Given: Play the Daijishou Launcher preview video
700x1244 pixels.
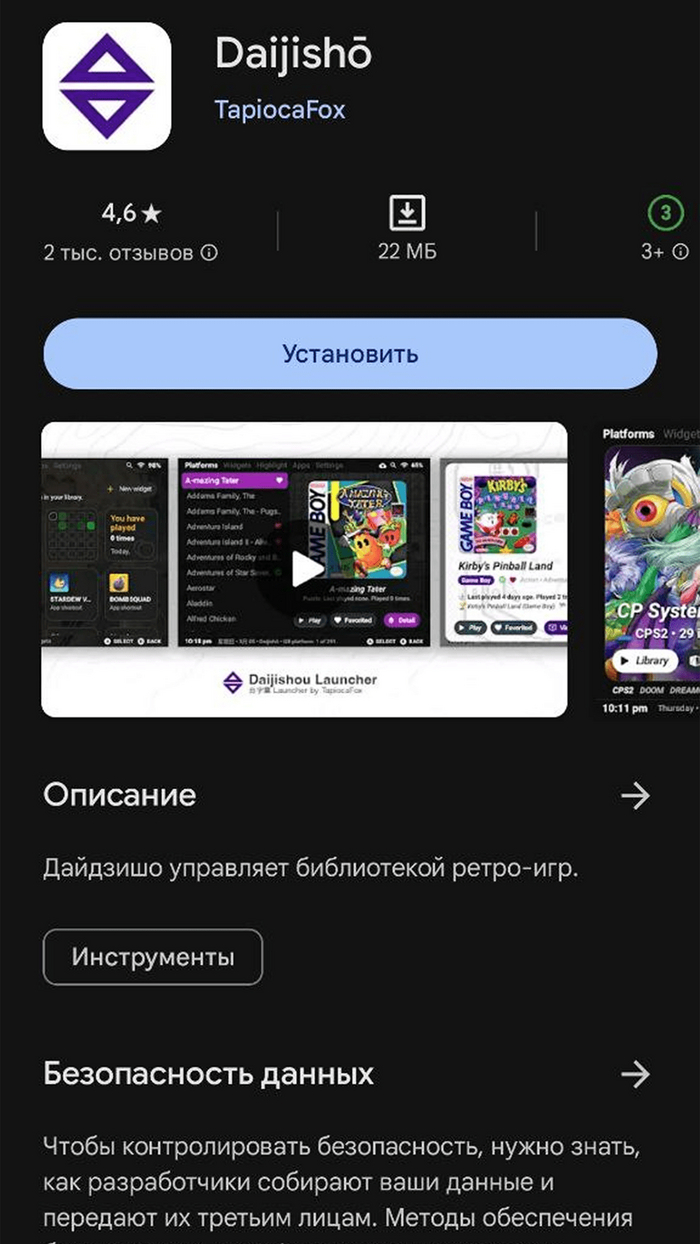Looking at the screenshot, I should click(304, 570).
